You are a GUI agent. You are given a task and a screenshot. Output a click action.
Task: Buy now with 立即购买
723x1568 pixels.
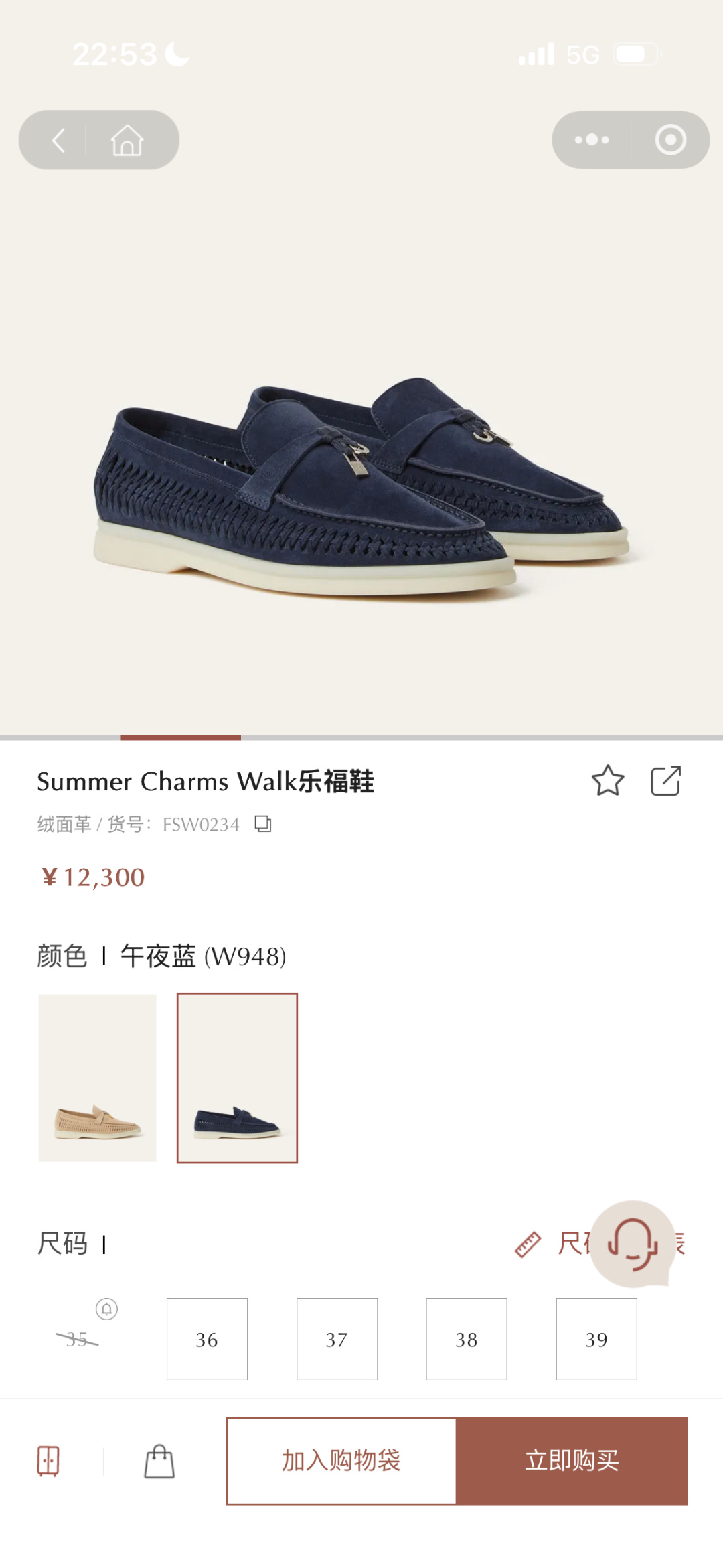pos(572,1461)
